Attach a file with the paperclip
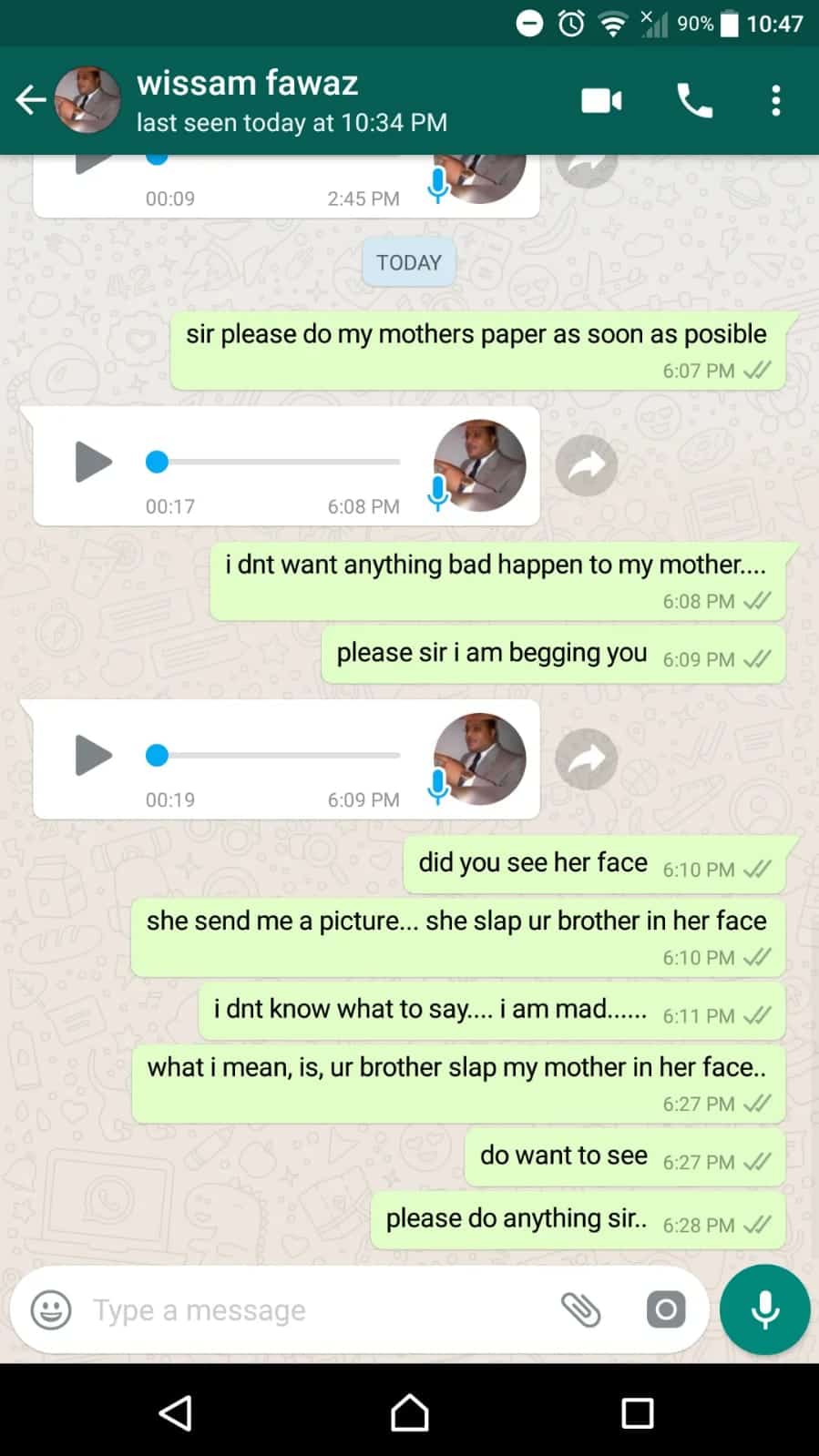The image size is (819, 1456). coord(580,1310)
